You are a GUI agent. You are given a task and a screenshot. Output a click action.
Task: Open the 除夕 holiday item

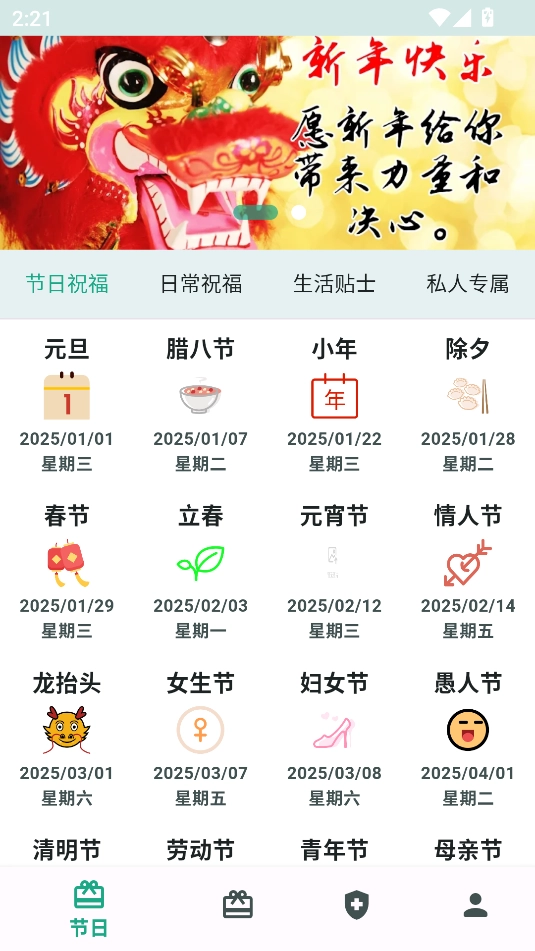pos(468,404)
